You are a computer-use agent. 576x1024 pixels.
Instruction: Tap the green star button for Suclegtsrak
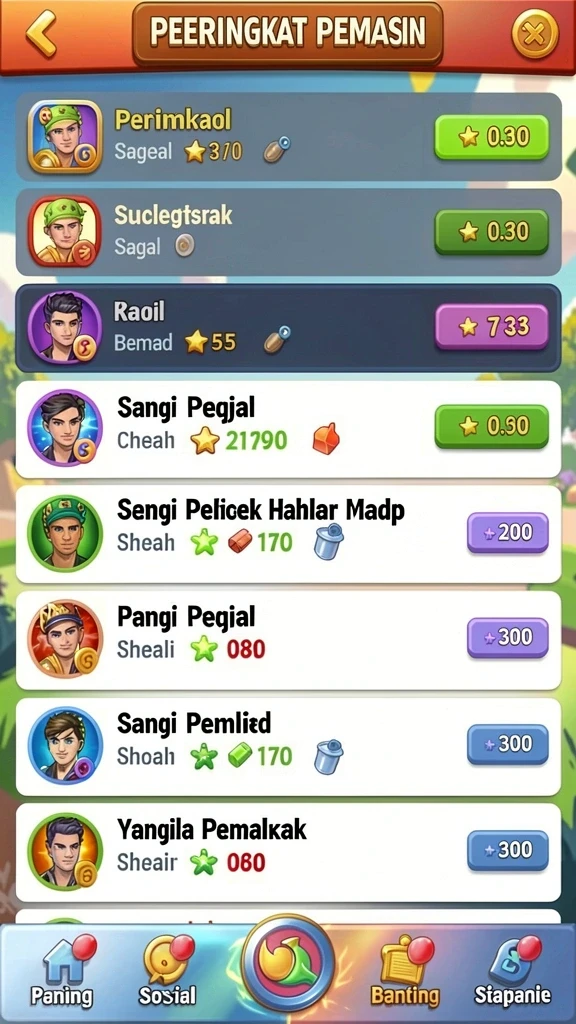492,231
